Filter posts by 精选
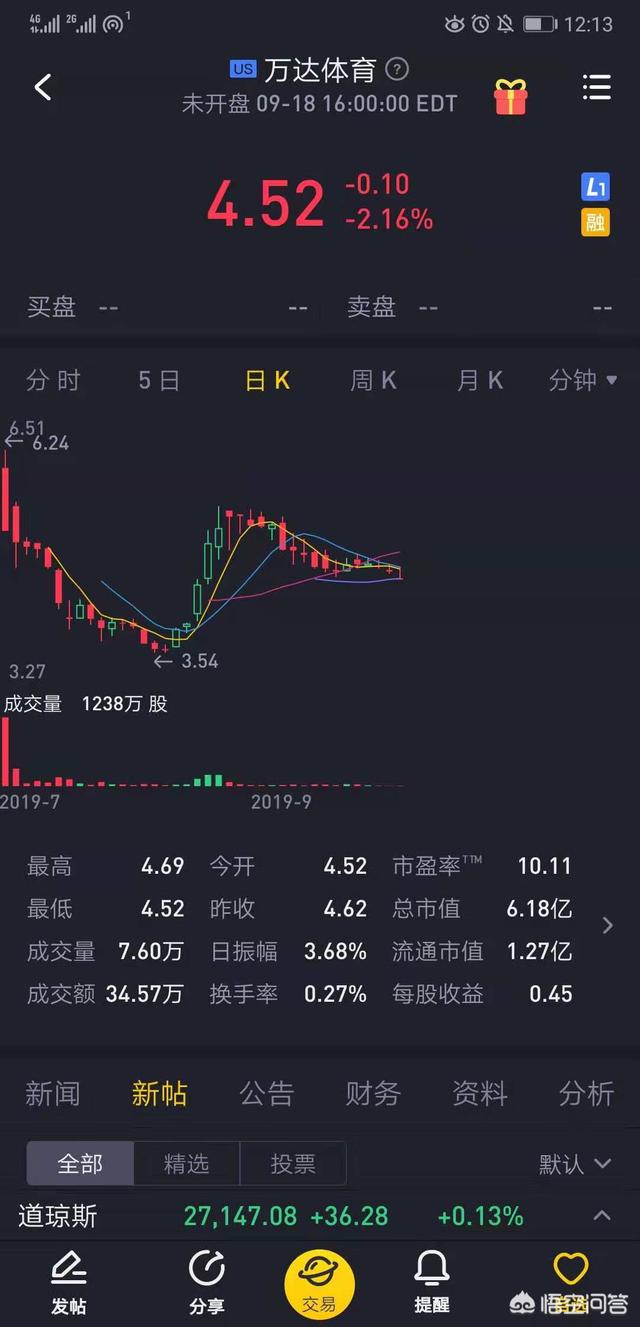Image resolution: width=640 pixels, height=1327 pixels. (186, 1164)
